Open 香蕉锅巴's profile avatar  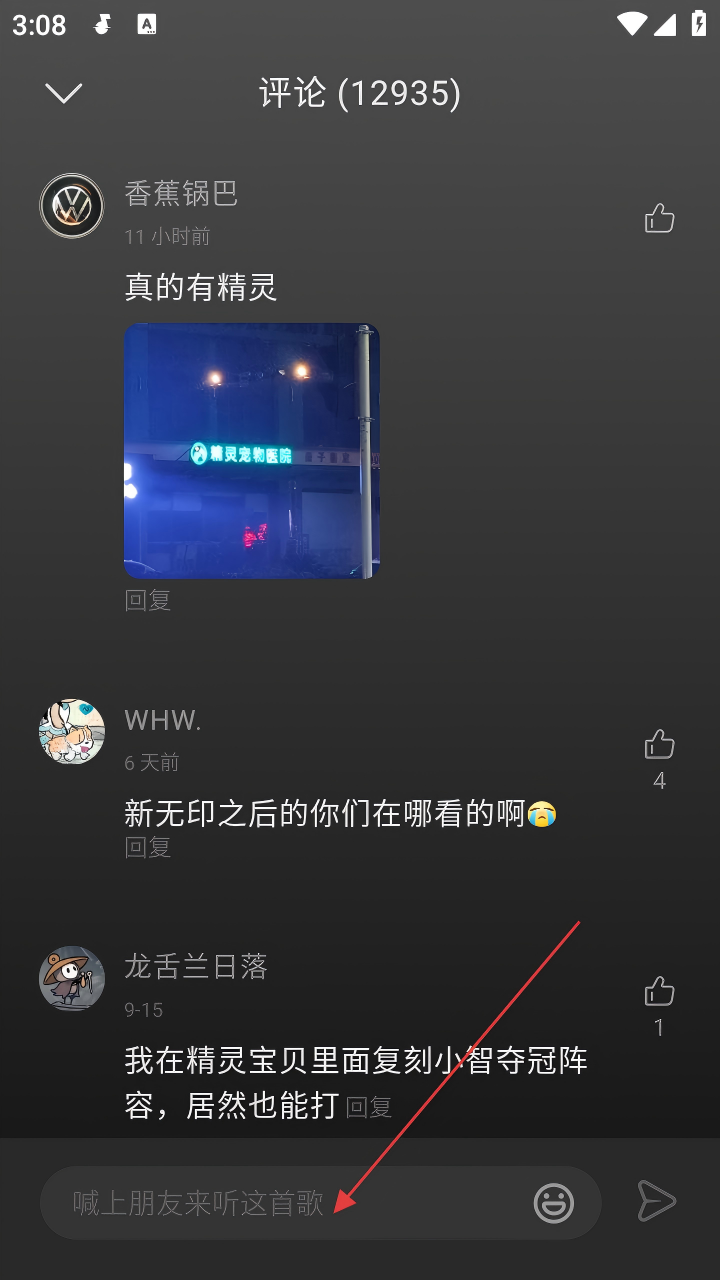(x=72, y=206)
